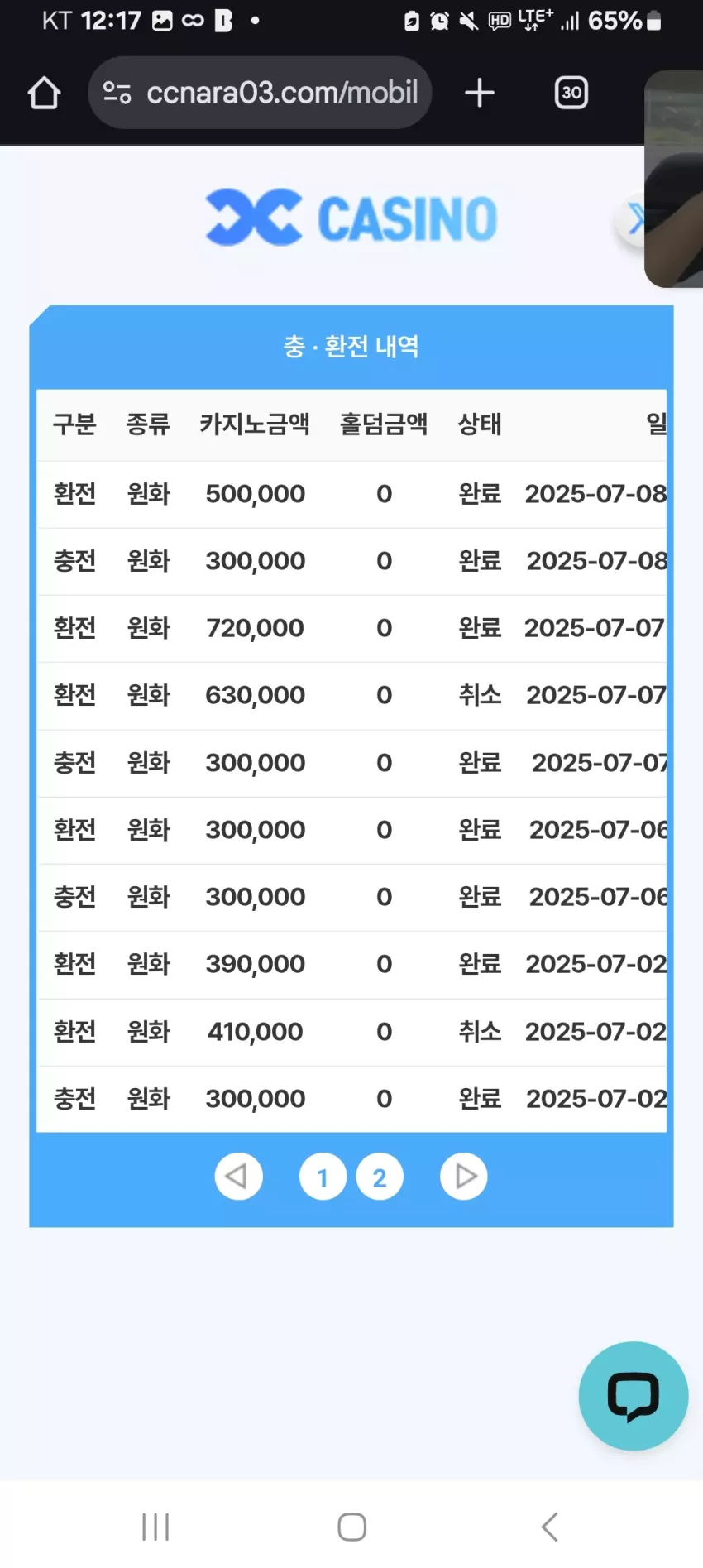Viewport: 703px width, 1568px height.
Task: Select page 1 of the history
Action: pyautogui.click(x=323, y=1177)
